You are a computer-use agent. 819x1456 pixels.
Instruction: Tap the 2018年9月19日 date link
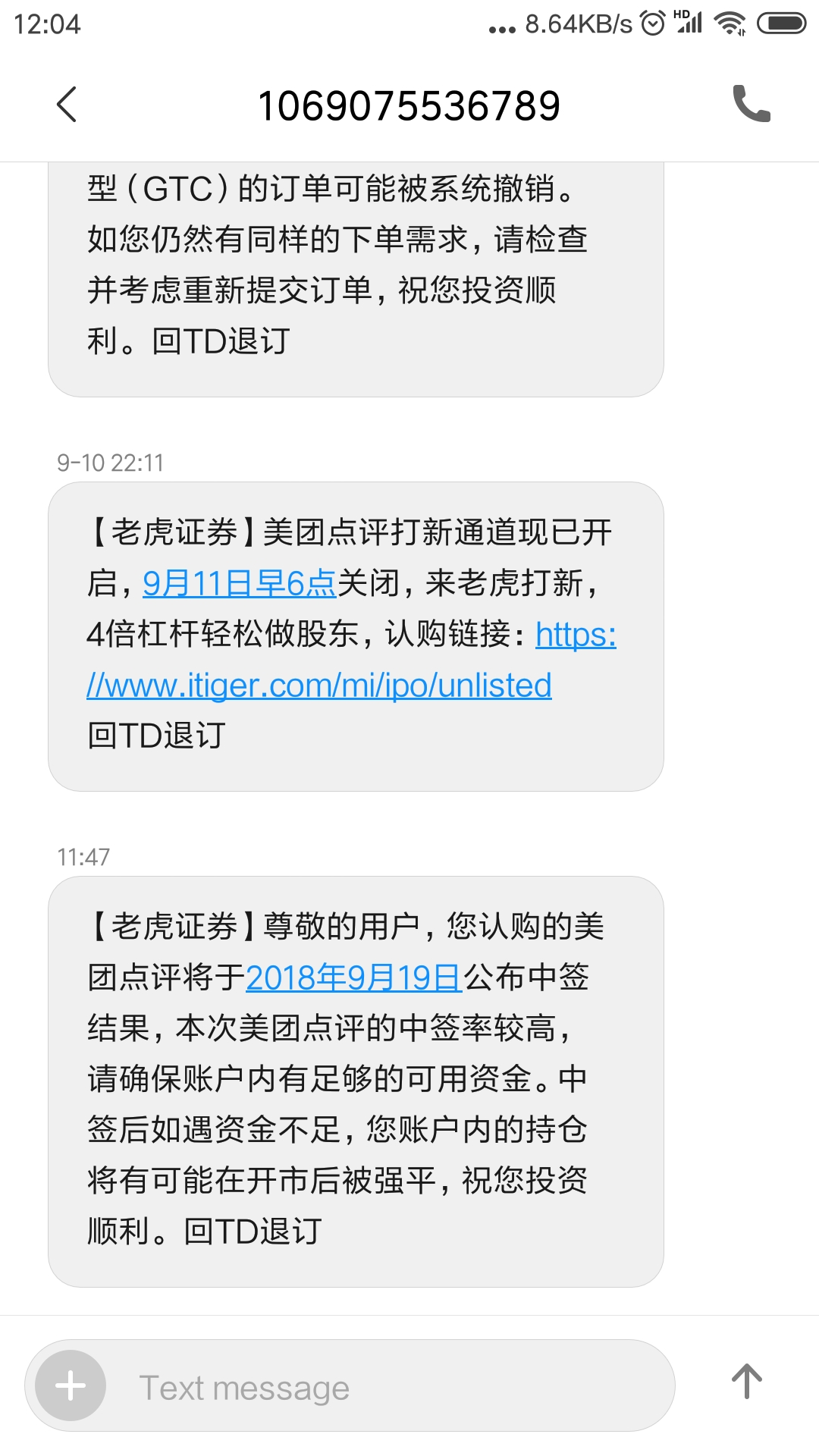(353, 977)
